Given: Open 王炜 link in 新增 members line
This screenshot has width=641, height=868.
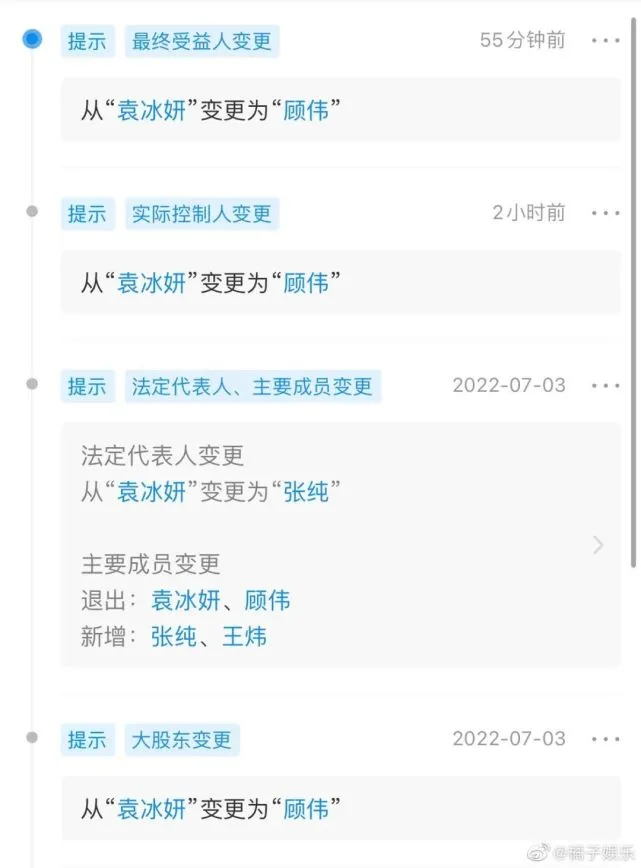Looking at the screenshot, I should pyautogui.click(x=244, y=637).
